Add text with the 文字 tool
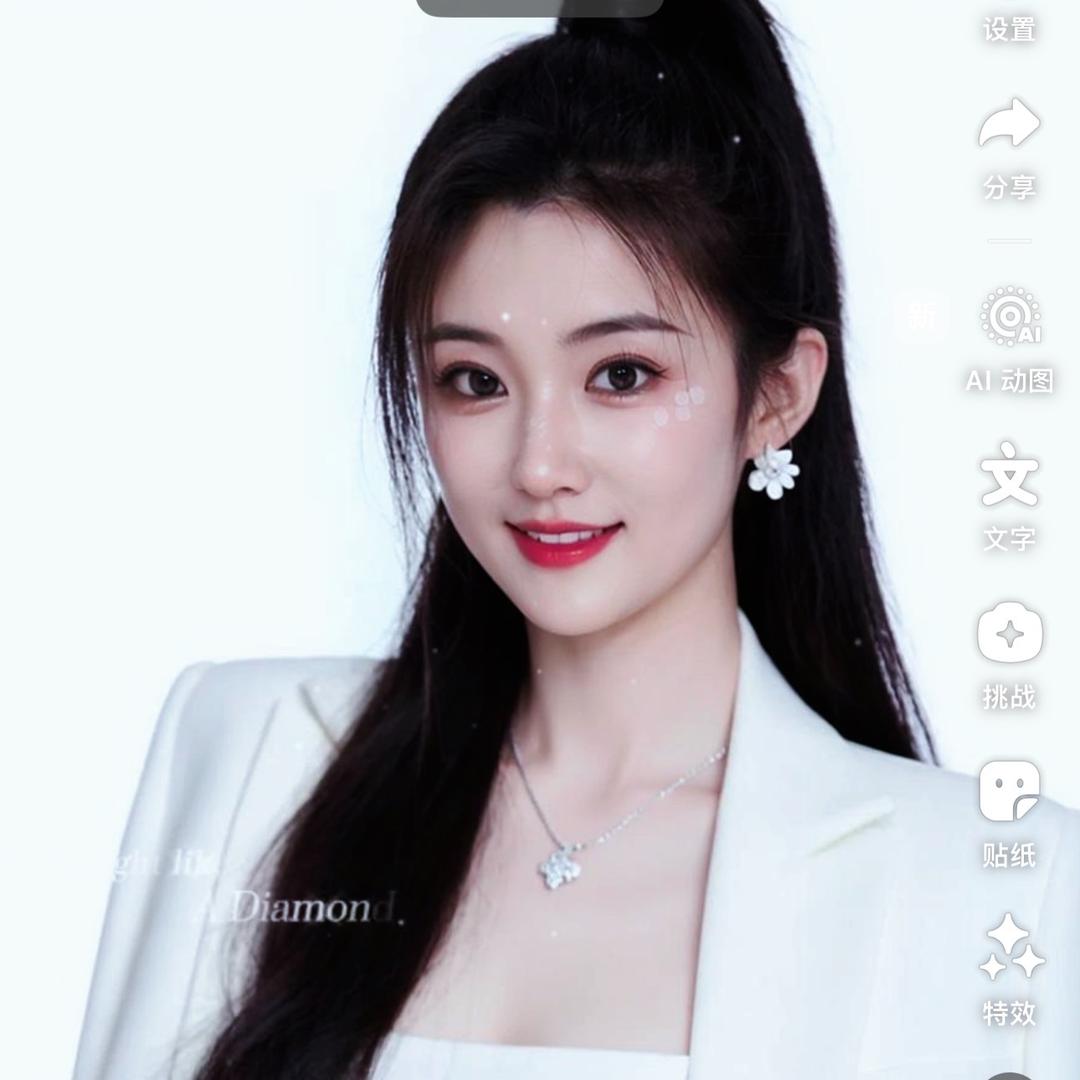 tap(1009, 497)
